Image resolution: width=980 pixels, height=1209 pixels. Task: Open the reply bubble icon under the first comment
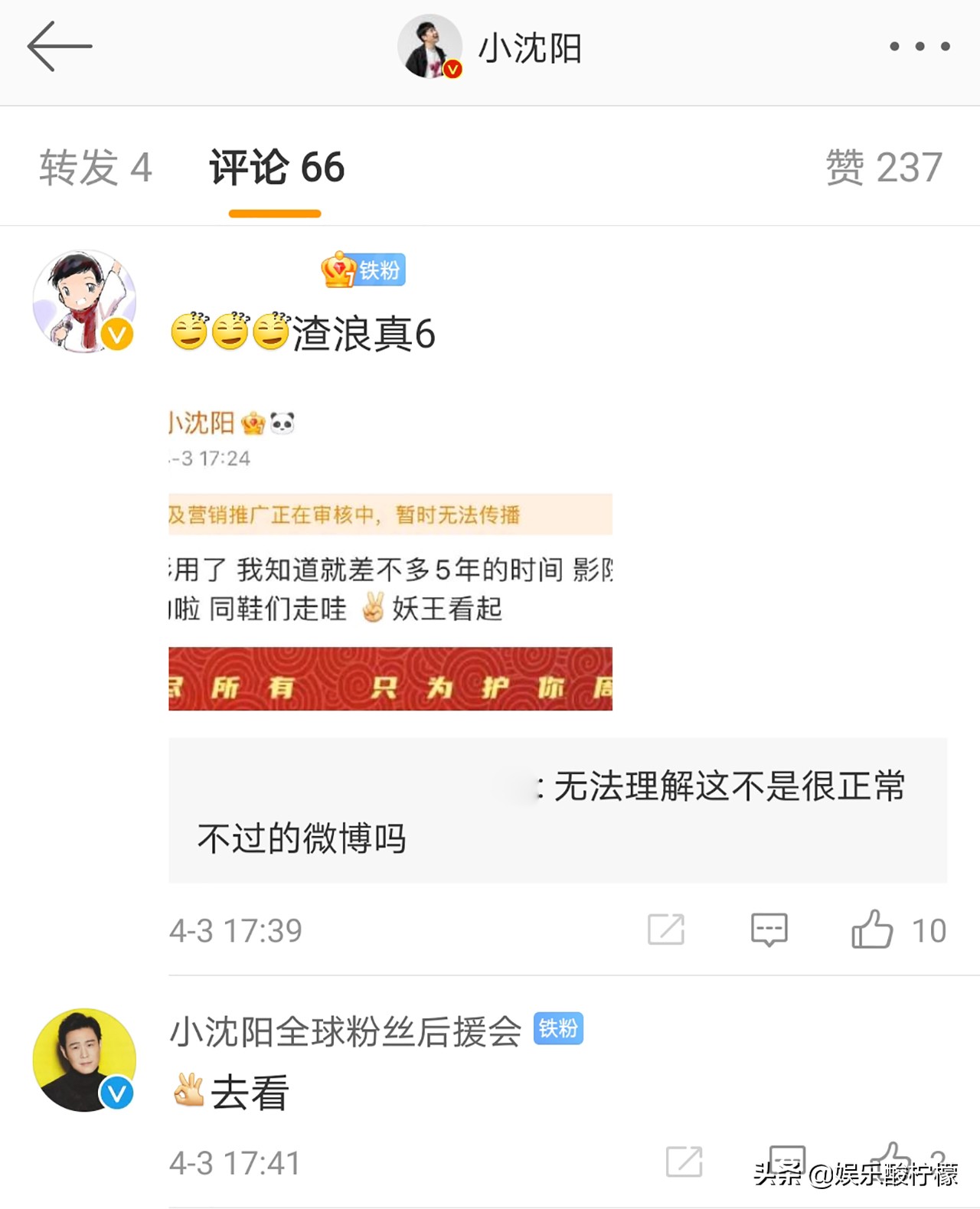click(768, 930)
